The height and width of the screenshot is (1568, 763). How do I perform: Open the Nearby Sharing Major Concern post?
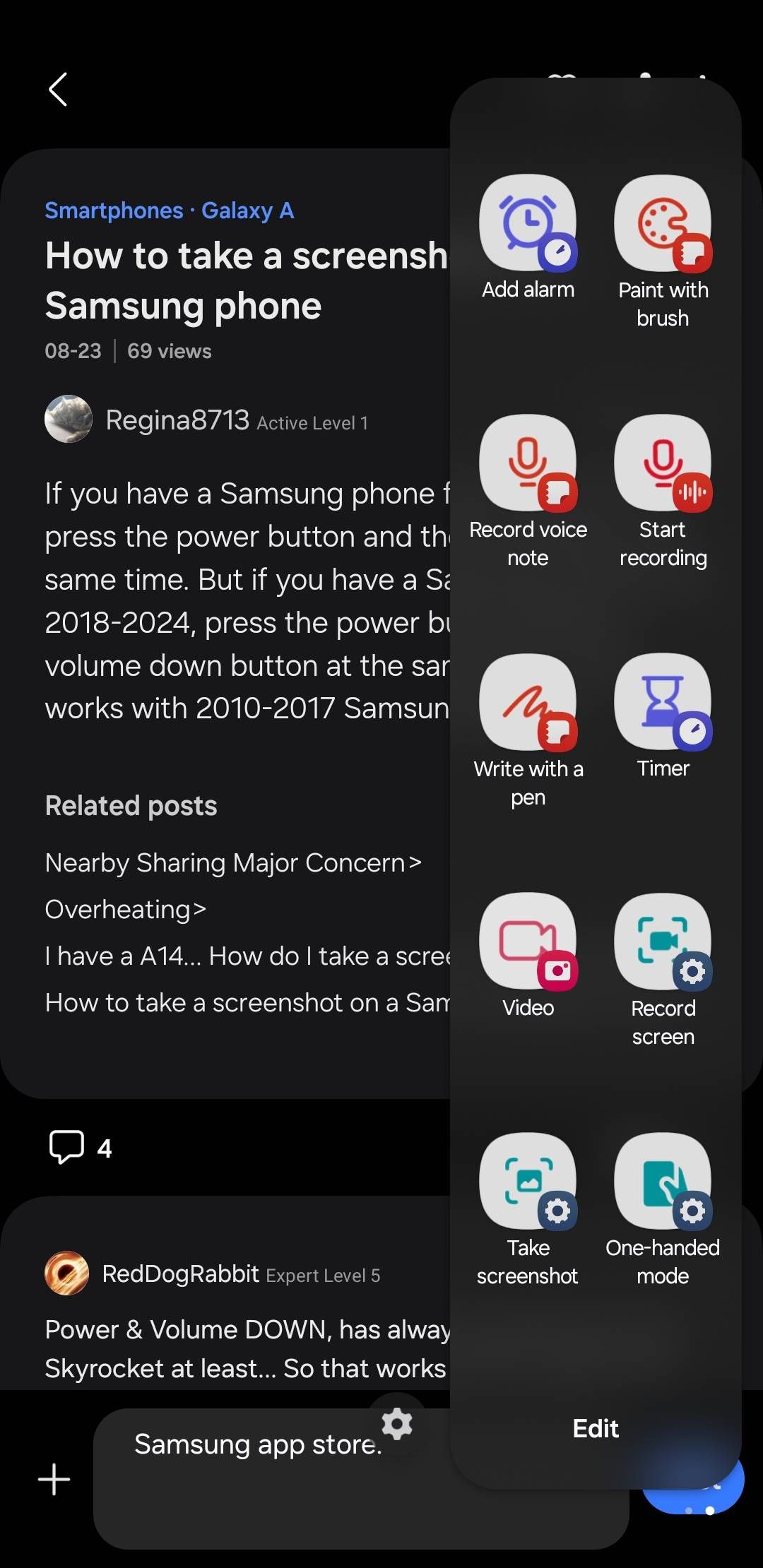pyautogui.click(x=233, y=862)
